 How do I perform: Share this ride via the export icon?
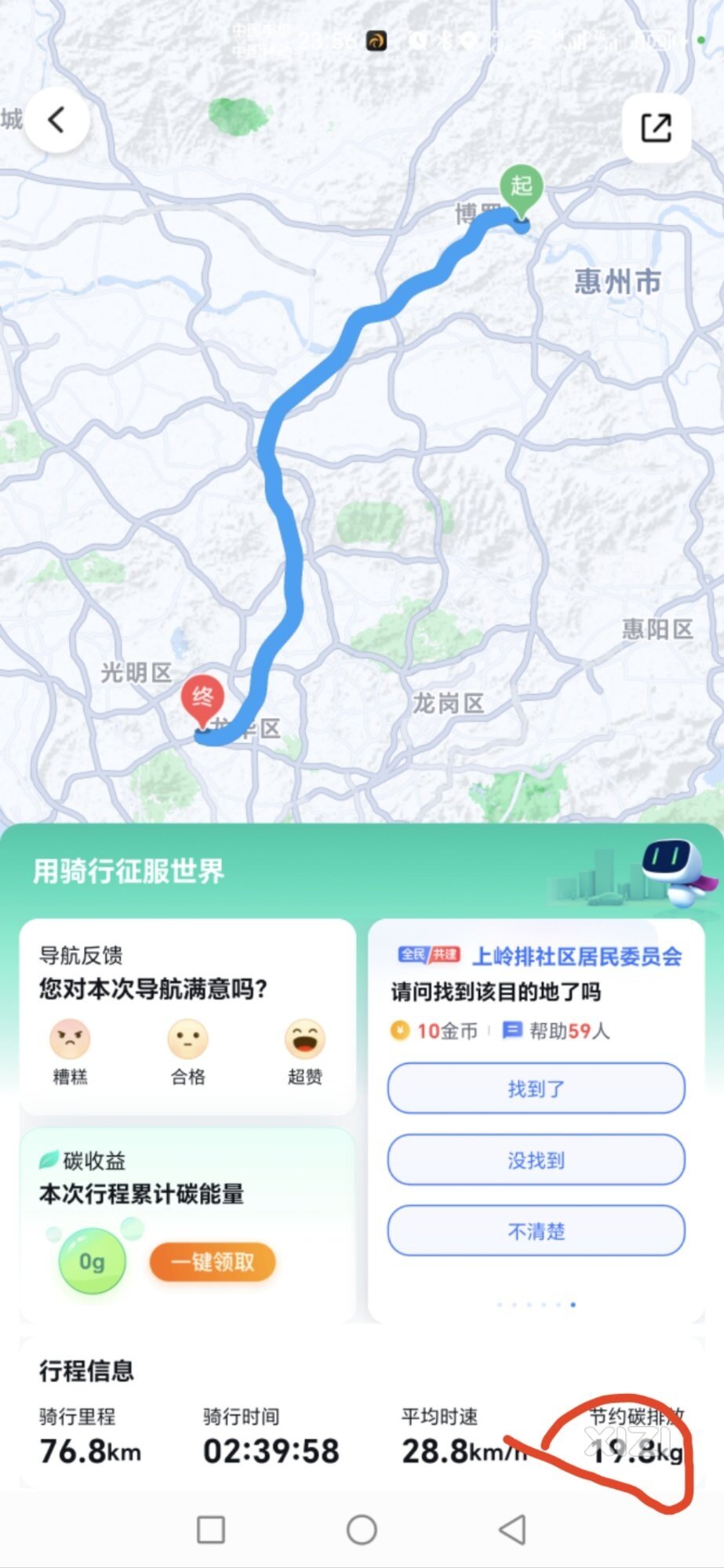click(x=656, y=128)
